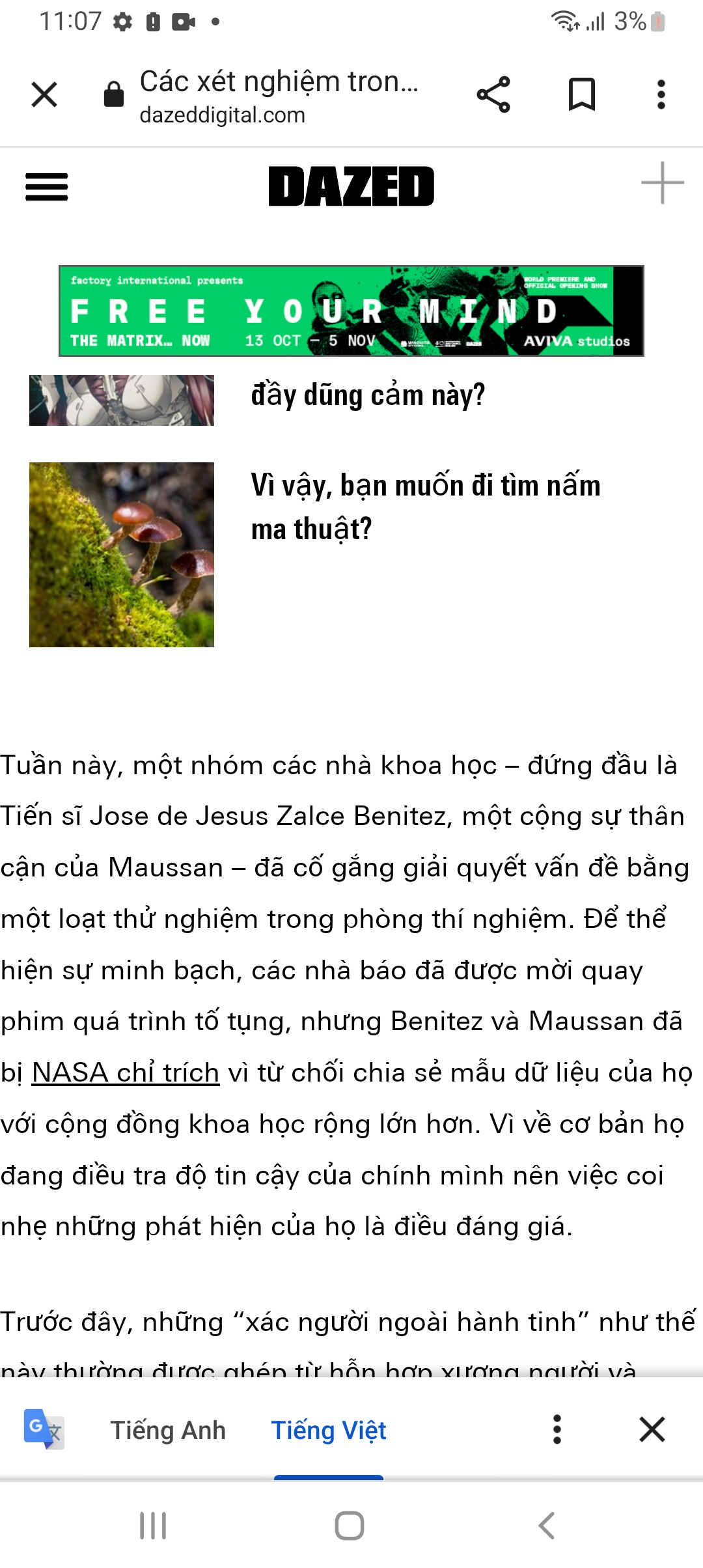Image resolution: width=703 pixels, height=1568 pixels.
Task: Open the browser overflow menu
Action: [x=661, y=95]
